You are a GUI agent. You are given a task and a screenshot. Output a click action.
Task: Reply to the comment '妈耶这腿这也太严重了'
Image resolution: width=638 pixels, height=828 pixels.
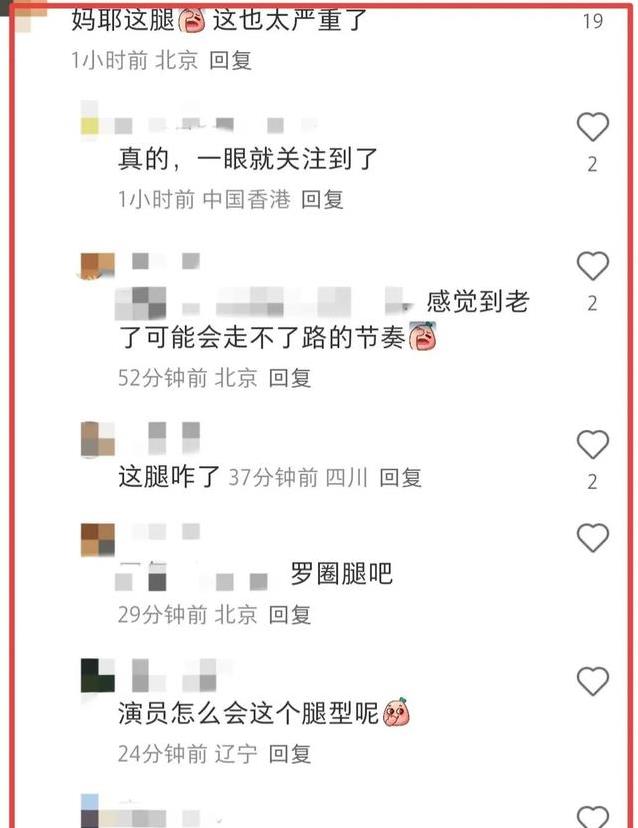230,60
